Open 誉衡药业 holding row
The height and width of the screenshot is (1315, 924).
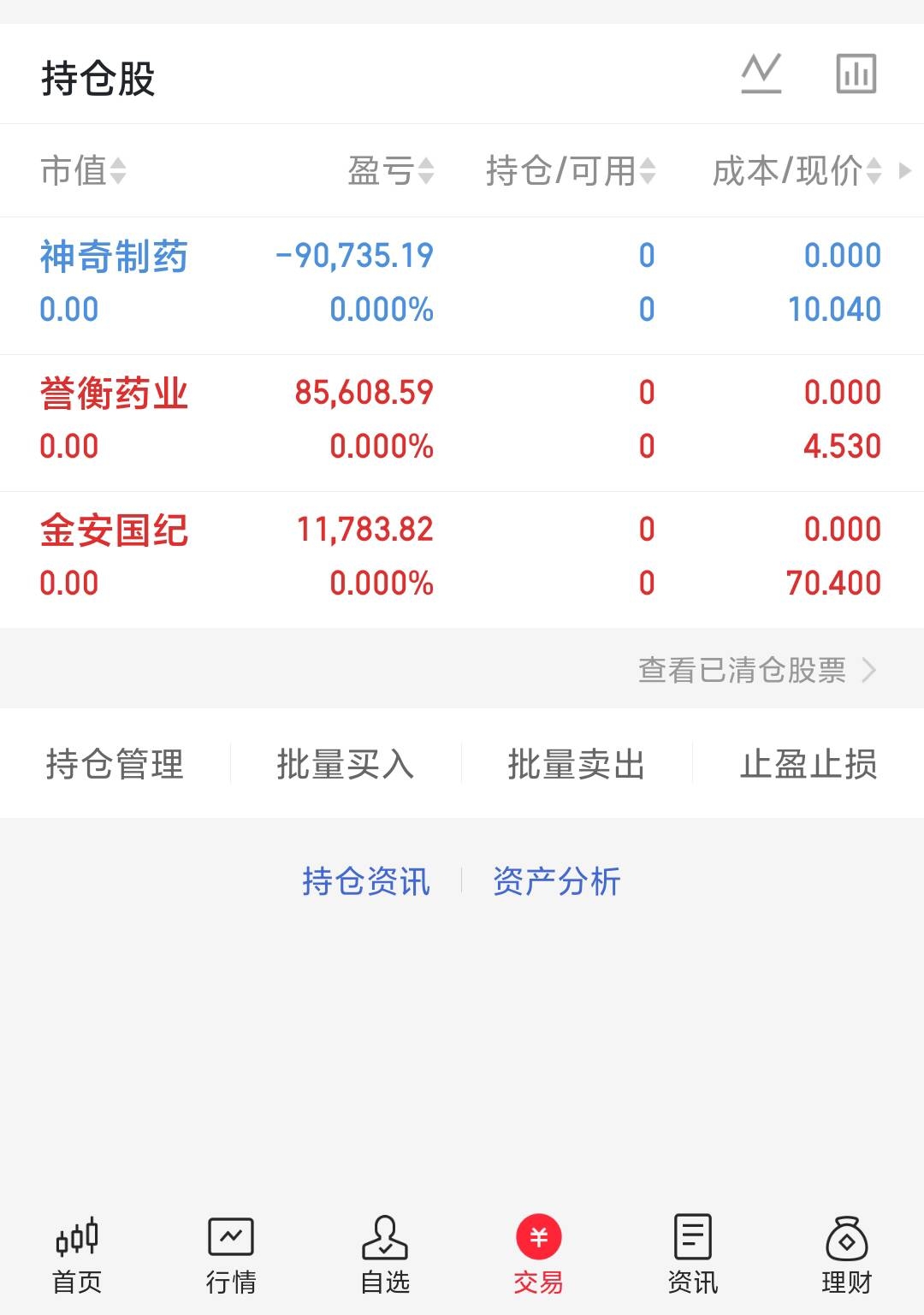click(x=462, y=423)
